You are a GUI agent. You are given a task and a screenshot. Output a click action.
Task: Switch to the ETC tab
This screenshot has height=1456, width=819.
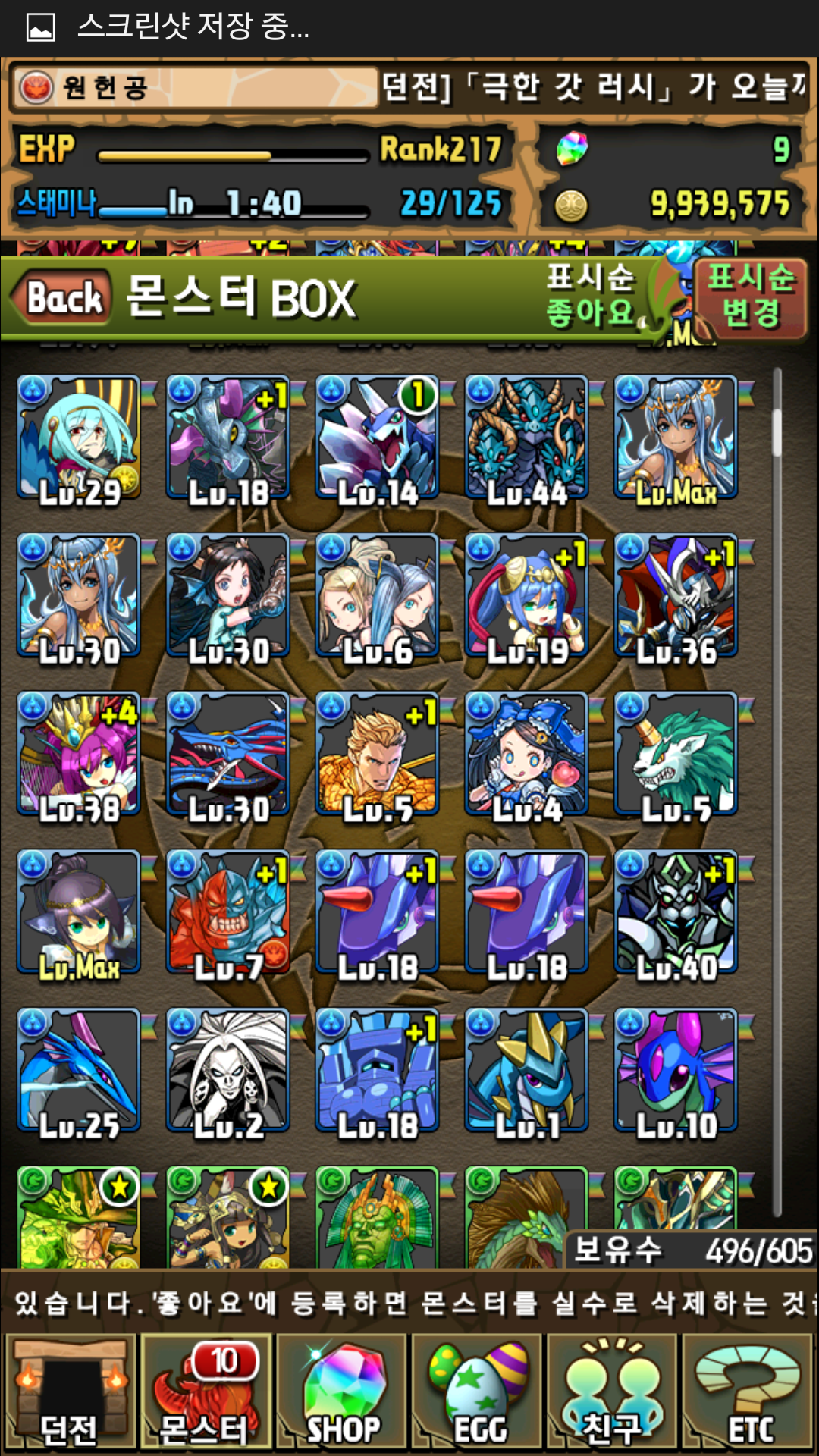(x=748, y=1393)
